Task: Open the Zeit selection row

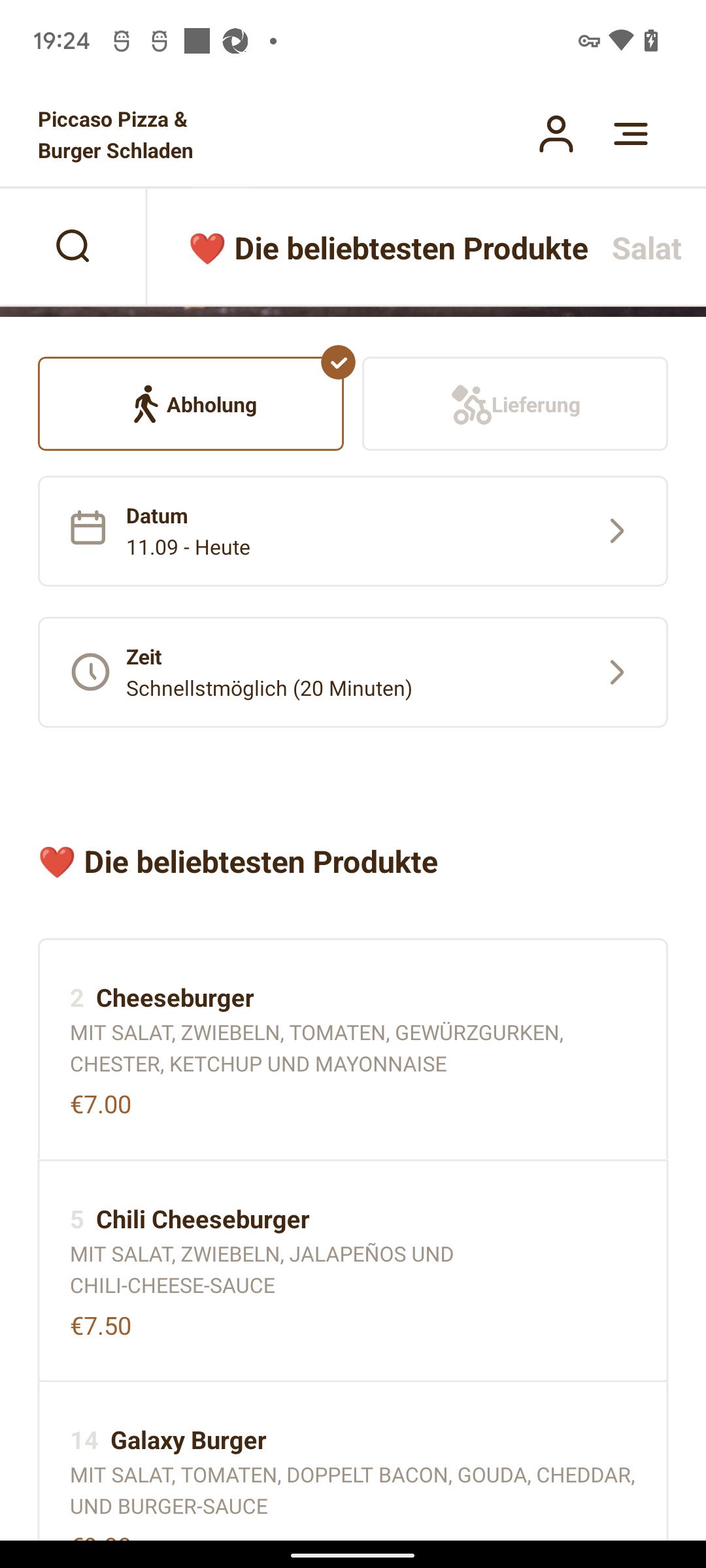Action: [x=353, y=672]
